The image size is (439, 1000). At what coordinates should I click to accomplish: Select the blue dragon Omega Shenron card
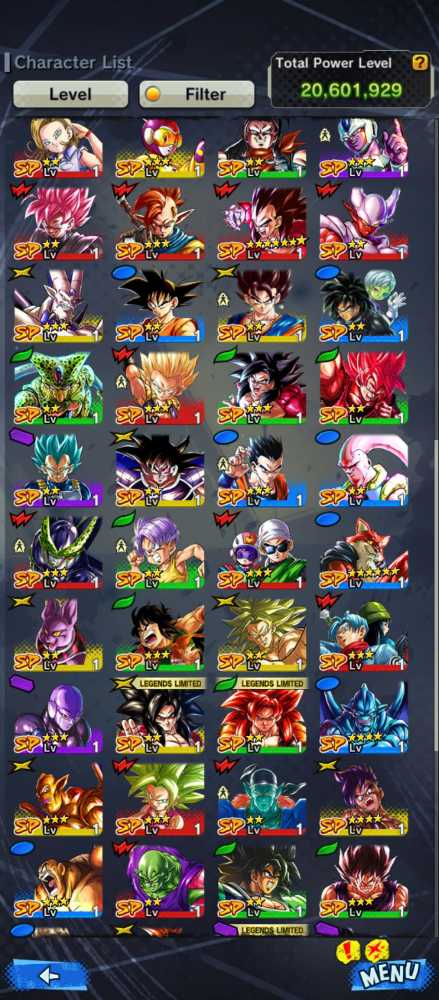[x=364, y=717]
